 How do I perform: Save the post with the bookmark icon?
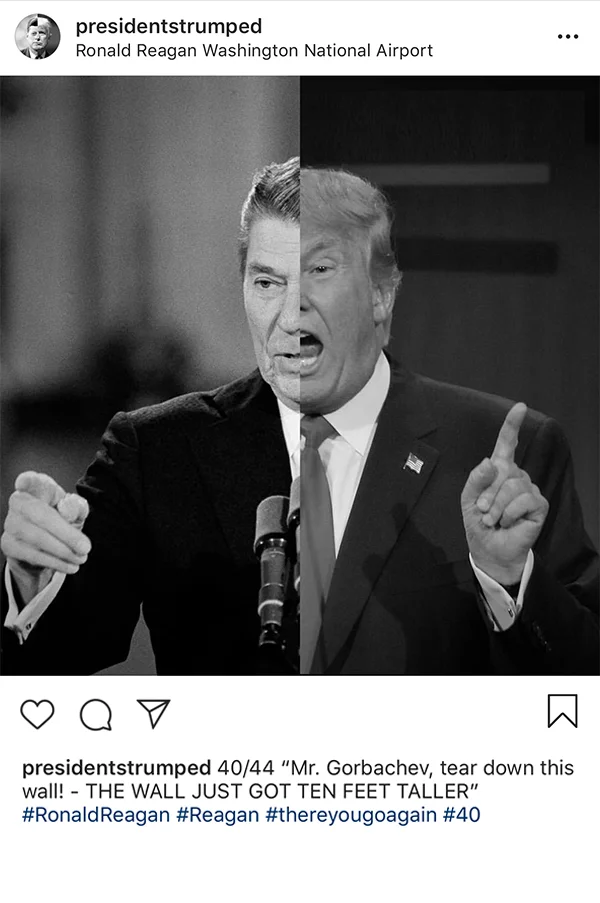click(563, 711)
